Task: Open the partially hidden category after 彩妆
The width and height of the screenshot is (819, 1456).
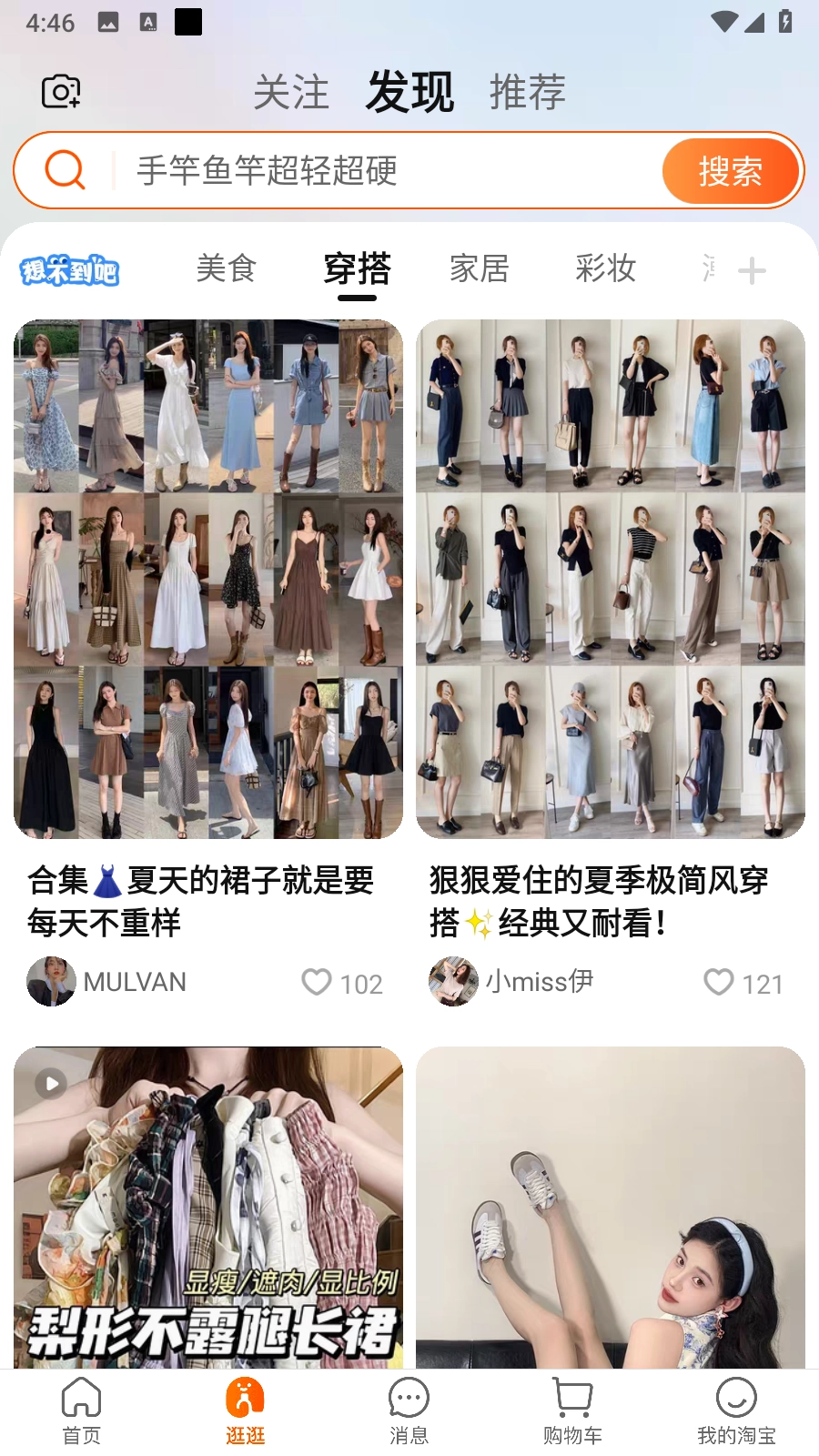Action: tap(711, 270)
